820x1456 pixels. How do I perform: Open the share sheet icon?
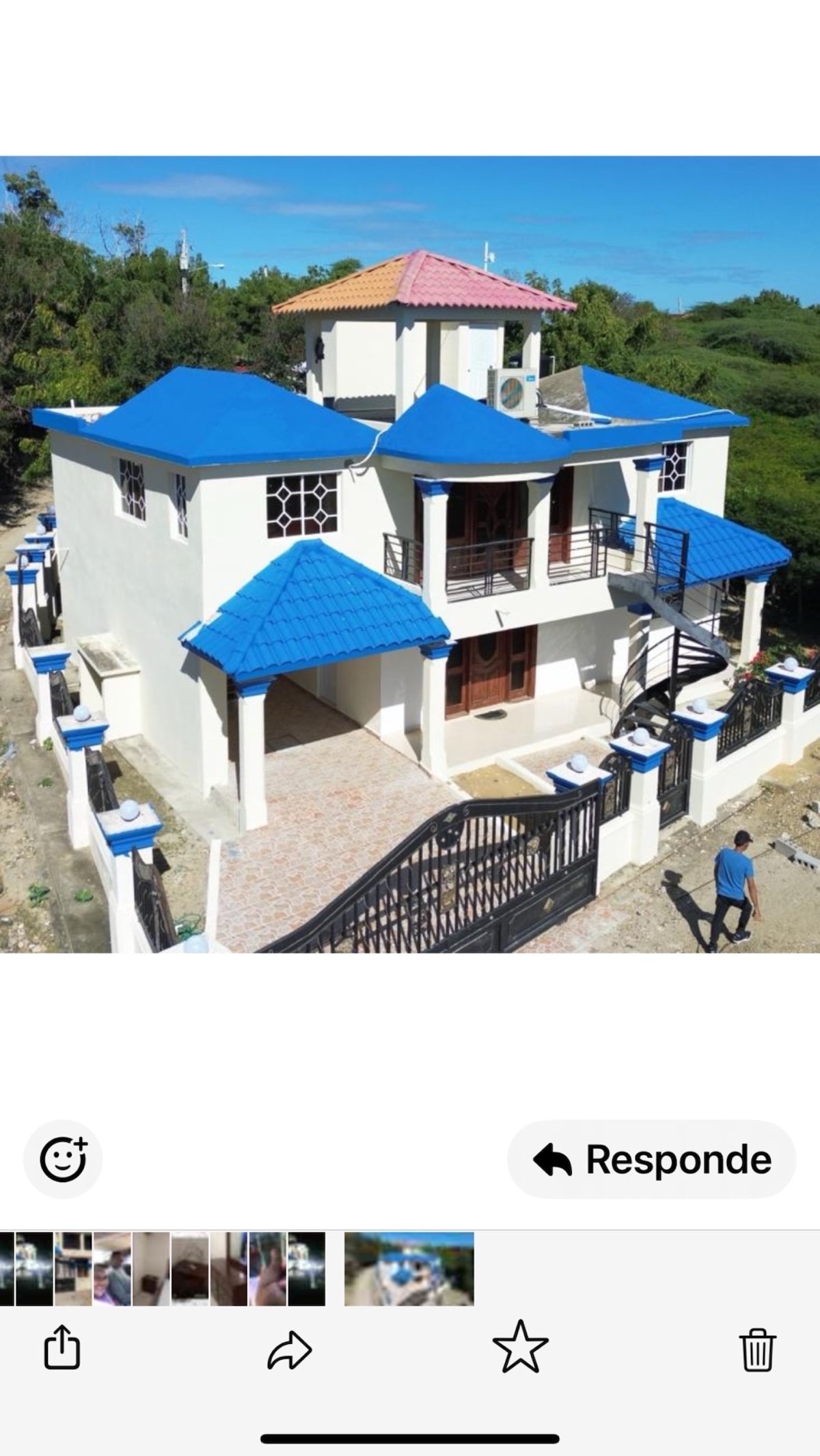point(62,1347)
